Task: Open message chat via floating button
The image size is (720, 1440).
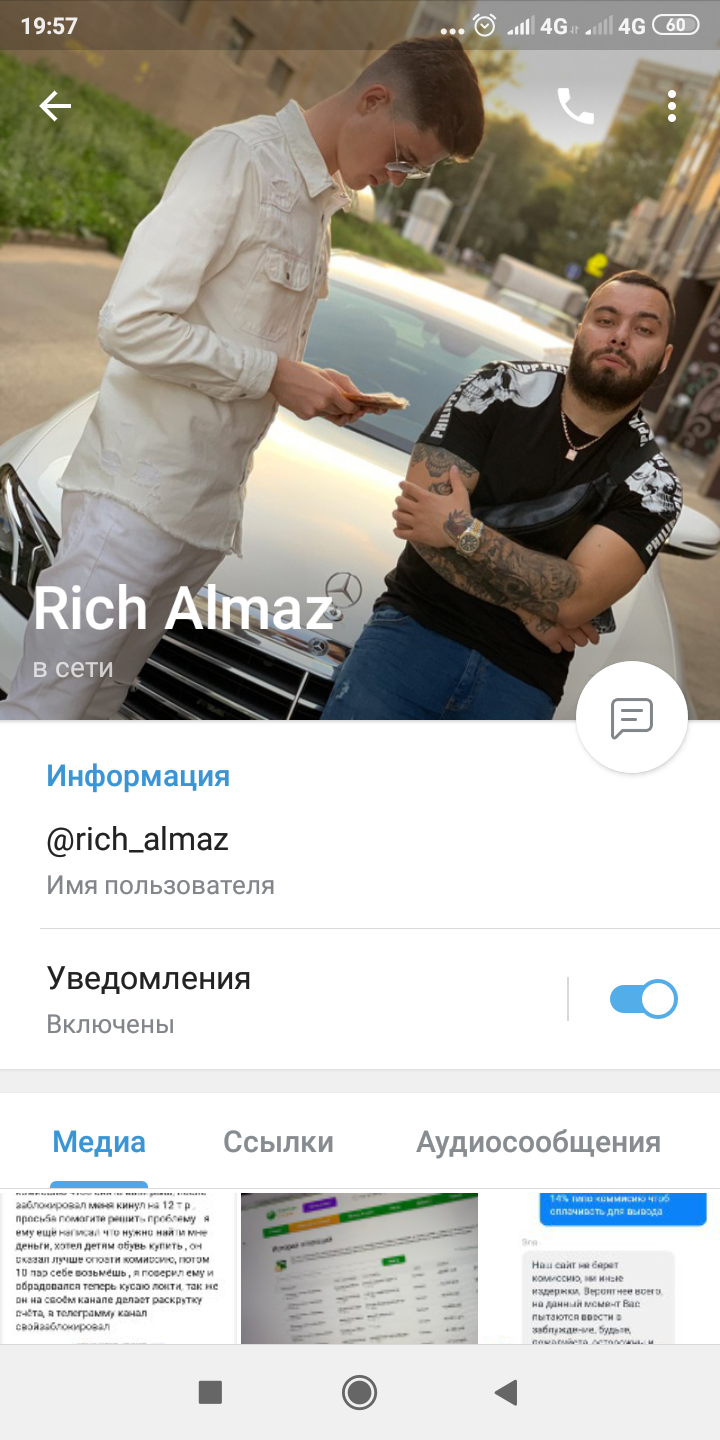Action: coord(632,717)
